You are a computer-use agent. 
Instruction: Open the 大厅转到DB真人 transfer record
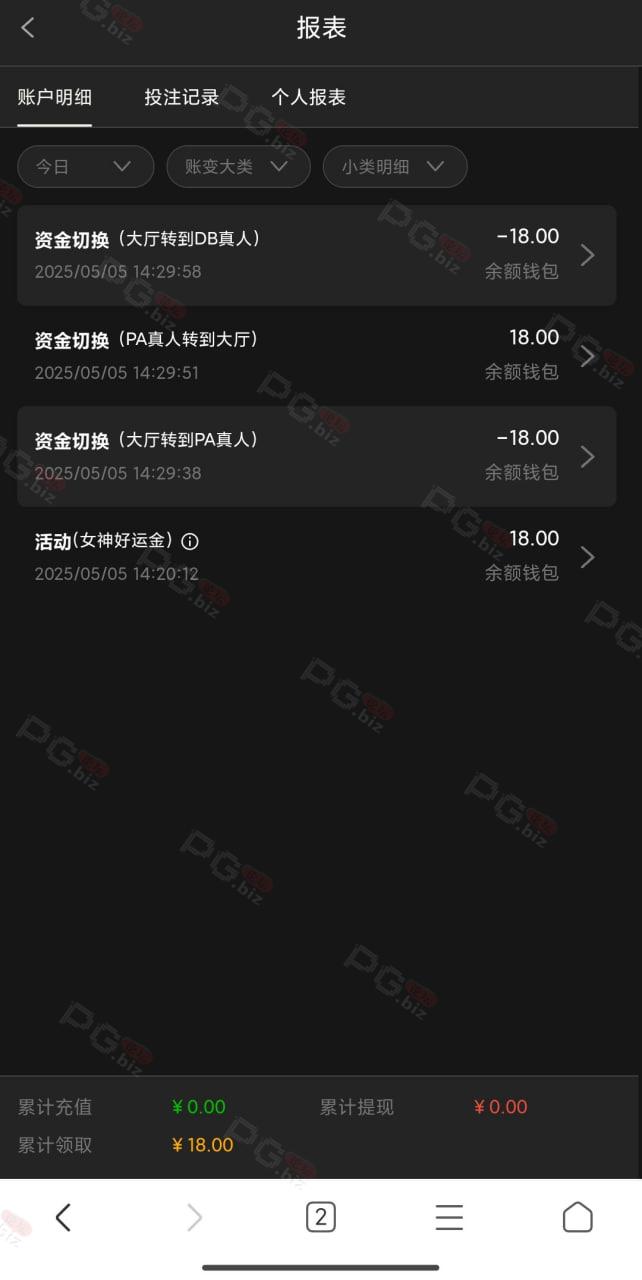point(317,255)
